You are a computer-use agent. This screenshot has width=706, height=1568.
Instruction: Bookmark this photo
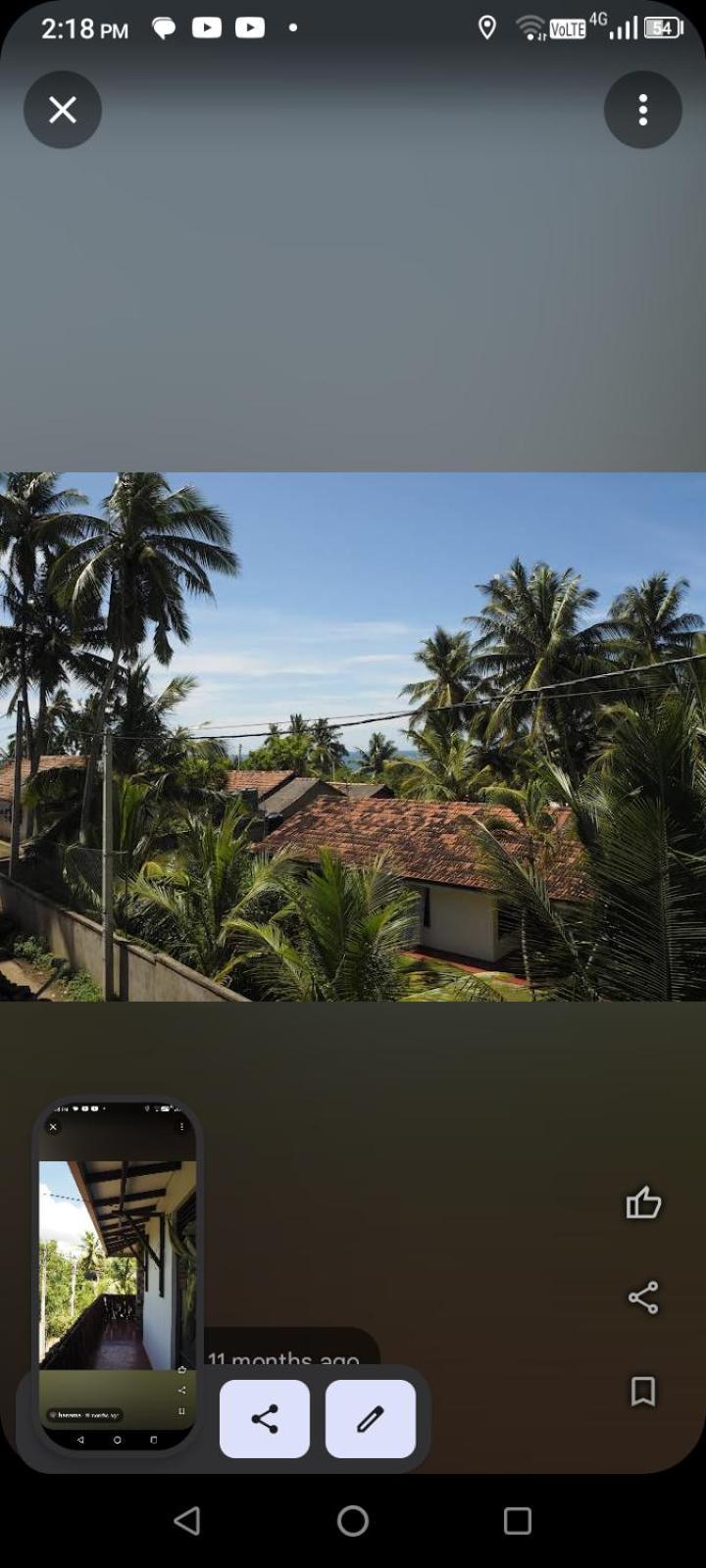(x=643, y=1392)
